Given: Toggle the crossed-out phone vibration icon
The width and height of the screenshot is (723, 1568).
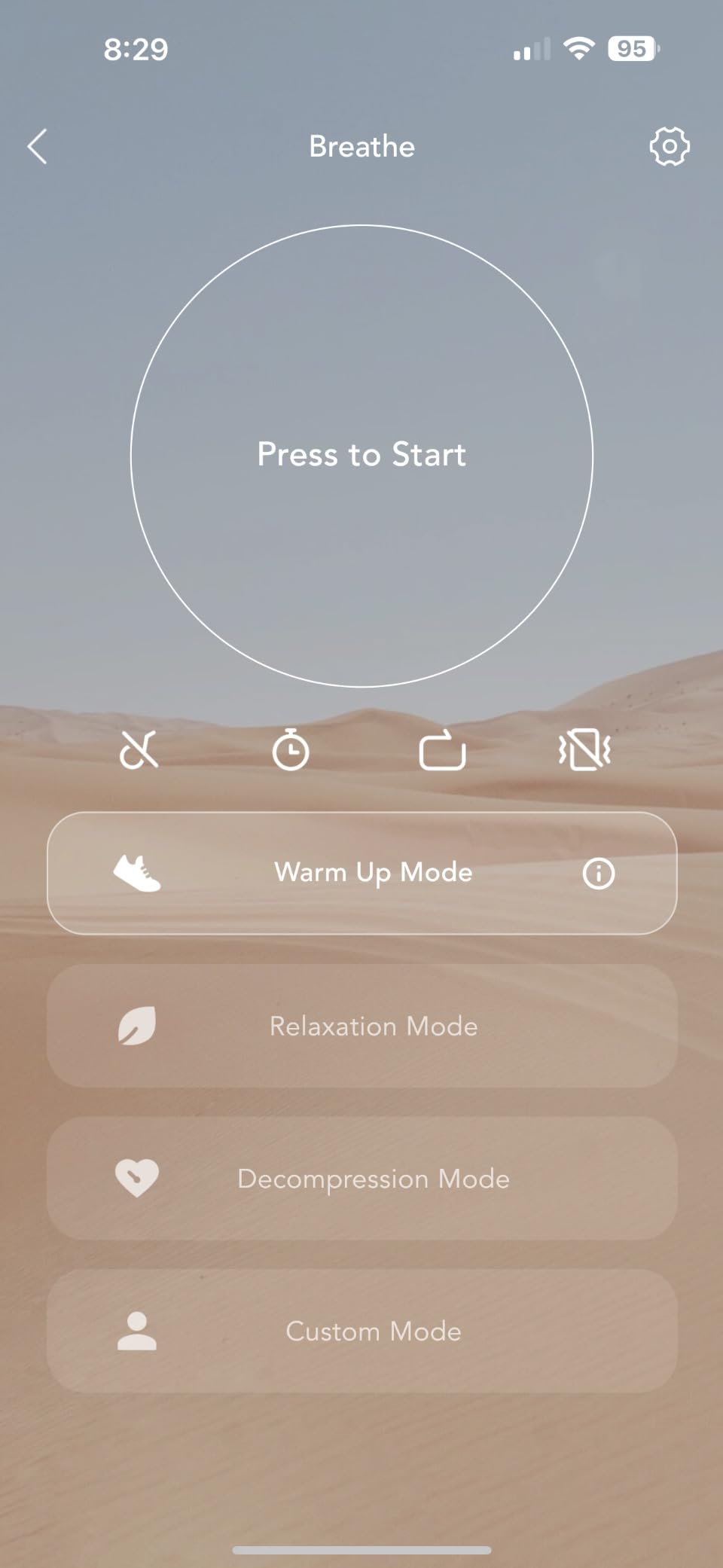Looking at the screenshot, I should [x=584, y=750].
